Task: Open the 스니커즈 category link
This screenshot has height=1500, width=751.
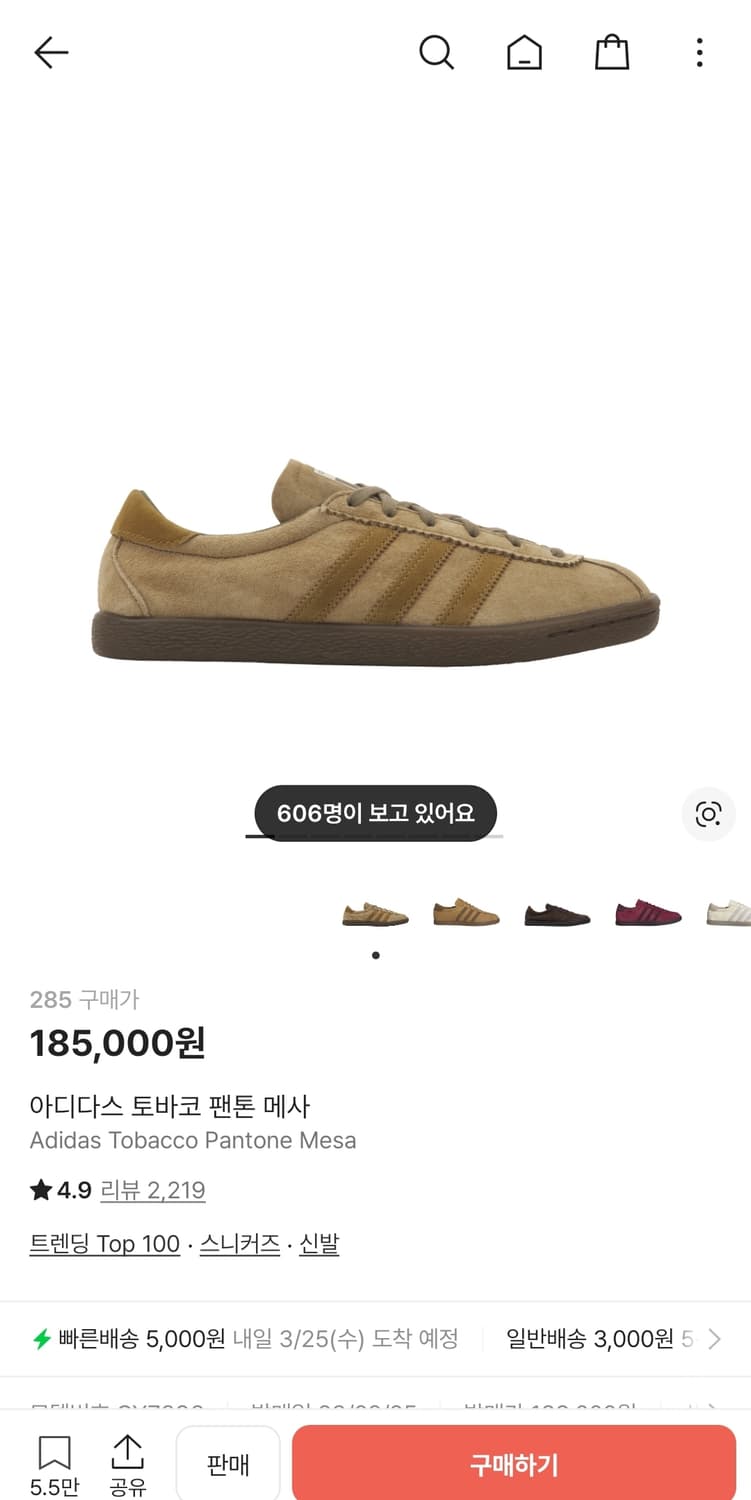Action: click(x=239, y=1243)
